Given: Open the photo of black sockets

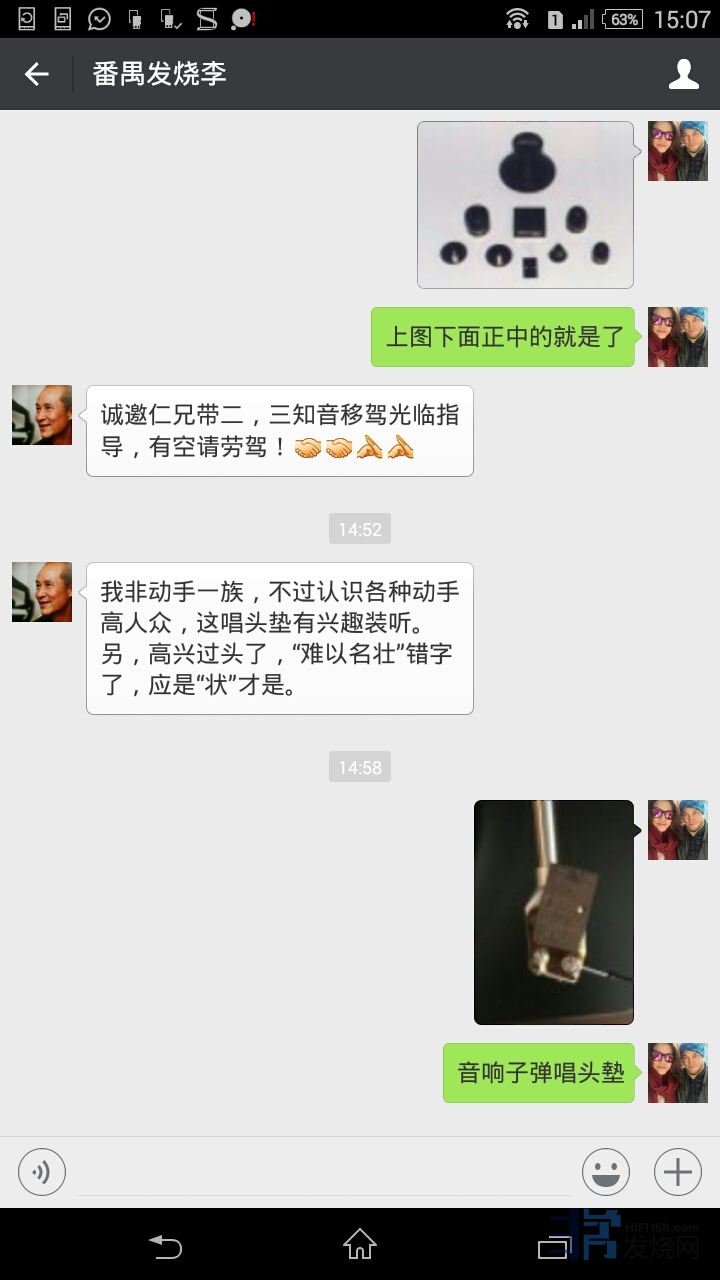Looking at the screenshot, I should click(525, 205).
